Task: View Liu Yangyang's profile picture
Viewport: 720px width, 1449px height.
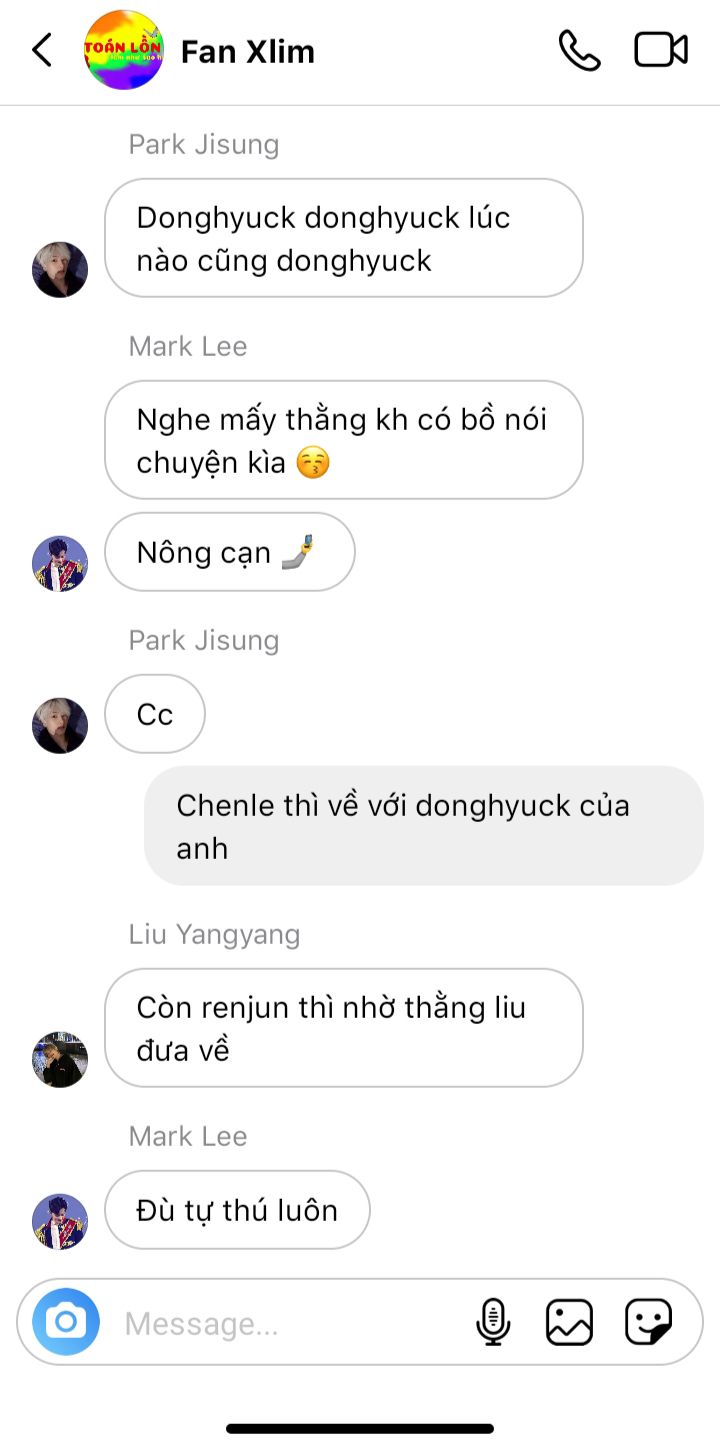Action: pos(60,1059)
